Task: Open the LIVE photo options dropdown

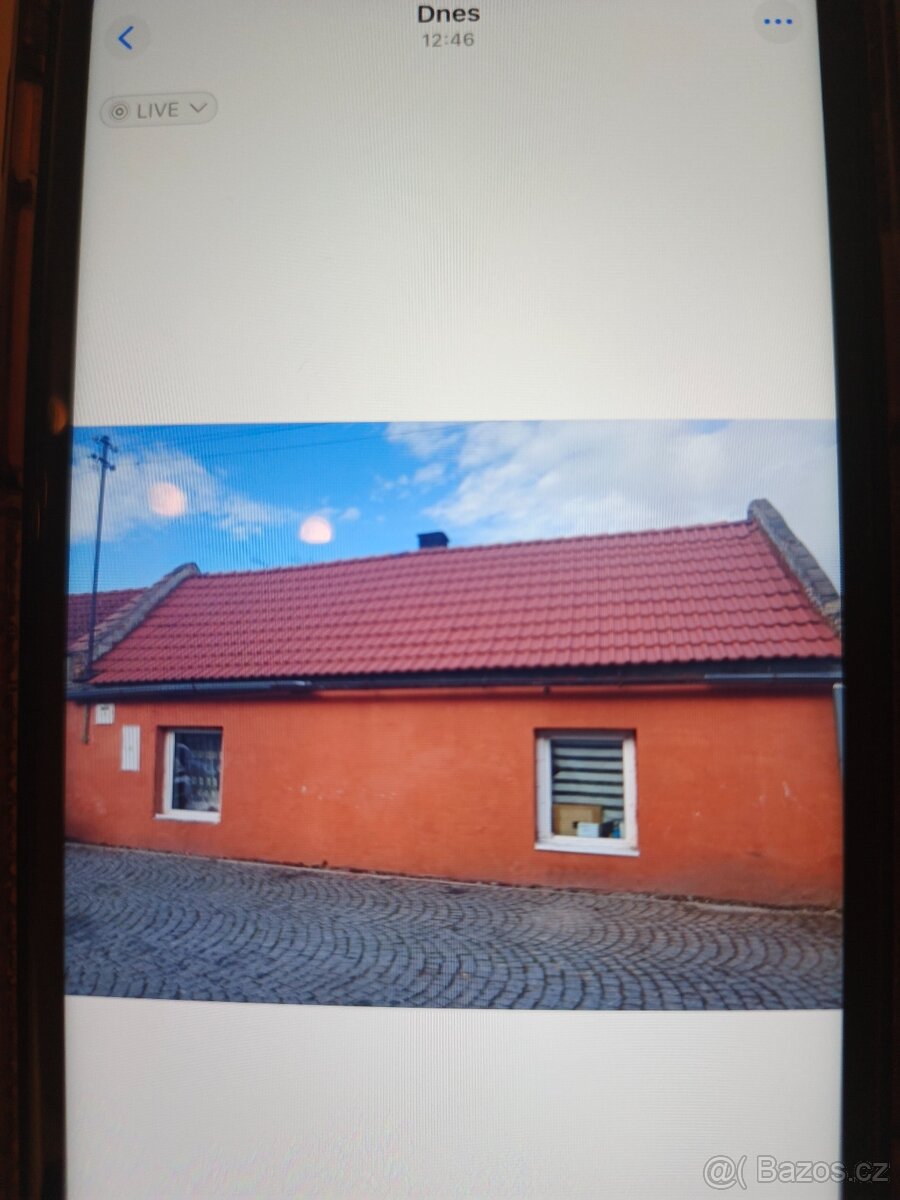Action: (x=158, y=110)
